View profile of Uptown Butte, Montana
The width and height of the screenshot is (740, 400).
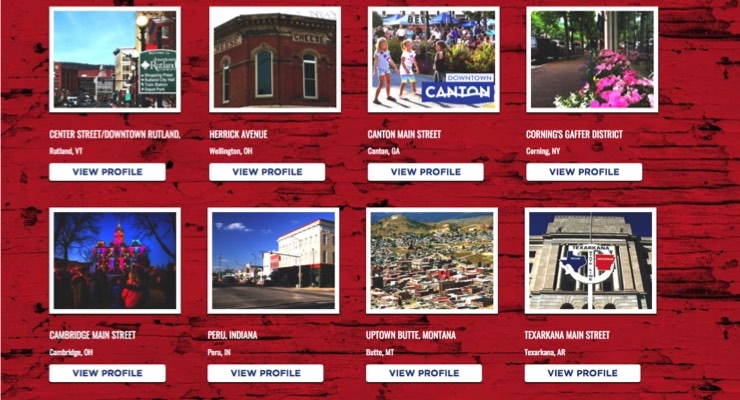[x=424, y=373]
